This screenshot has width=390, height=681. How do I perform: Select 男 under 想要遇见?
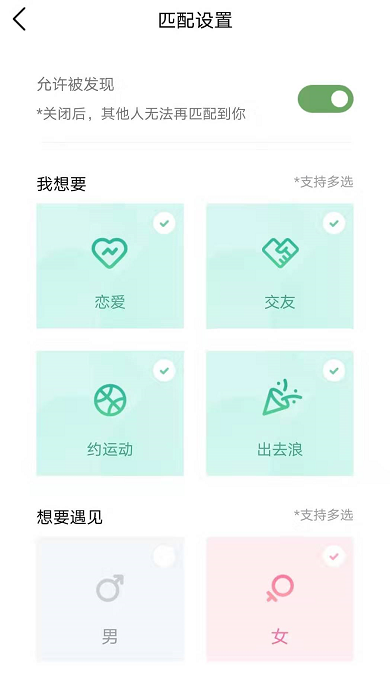pyautogui.click(x=110, y=599)
